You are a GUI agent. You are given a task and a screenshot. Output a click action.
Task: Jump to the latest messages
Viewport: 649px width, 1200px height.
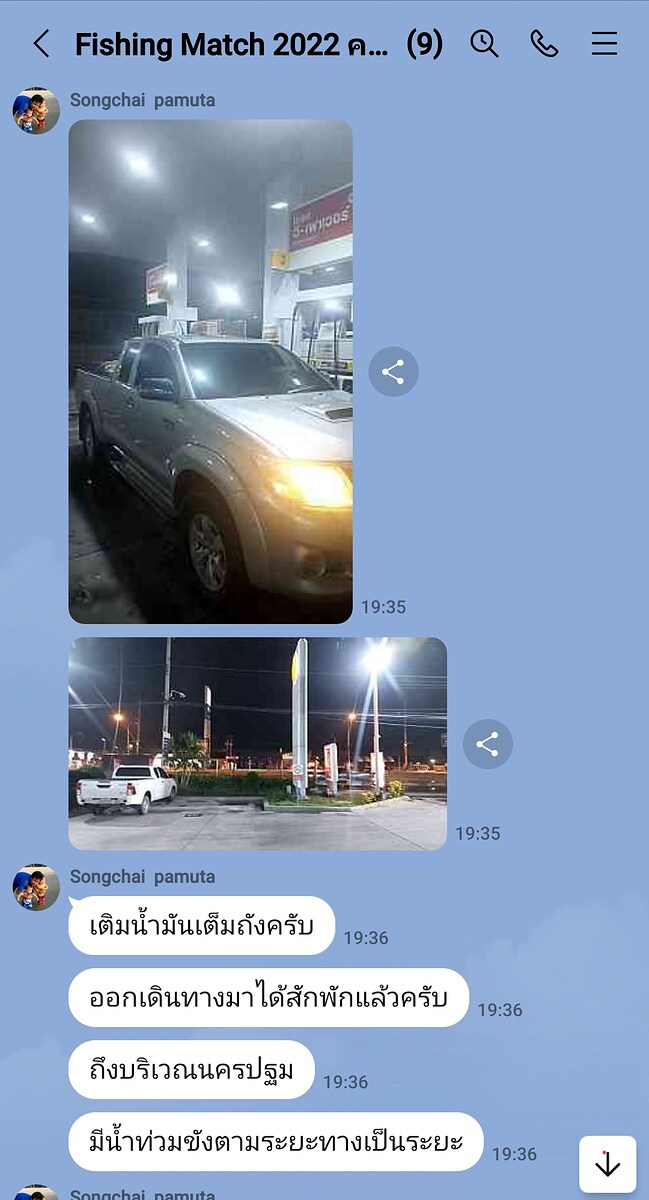607,1164
